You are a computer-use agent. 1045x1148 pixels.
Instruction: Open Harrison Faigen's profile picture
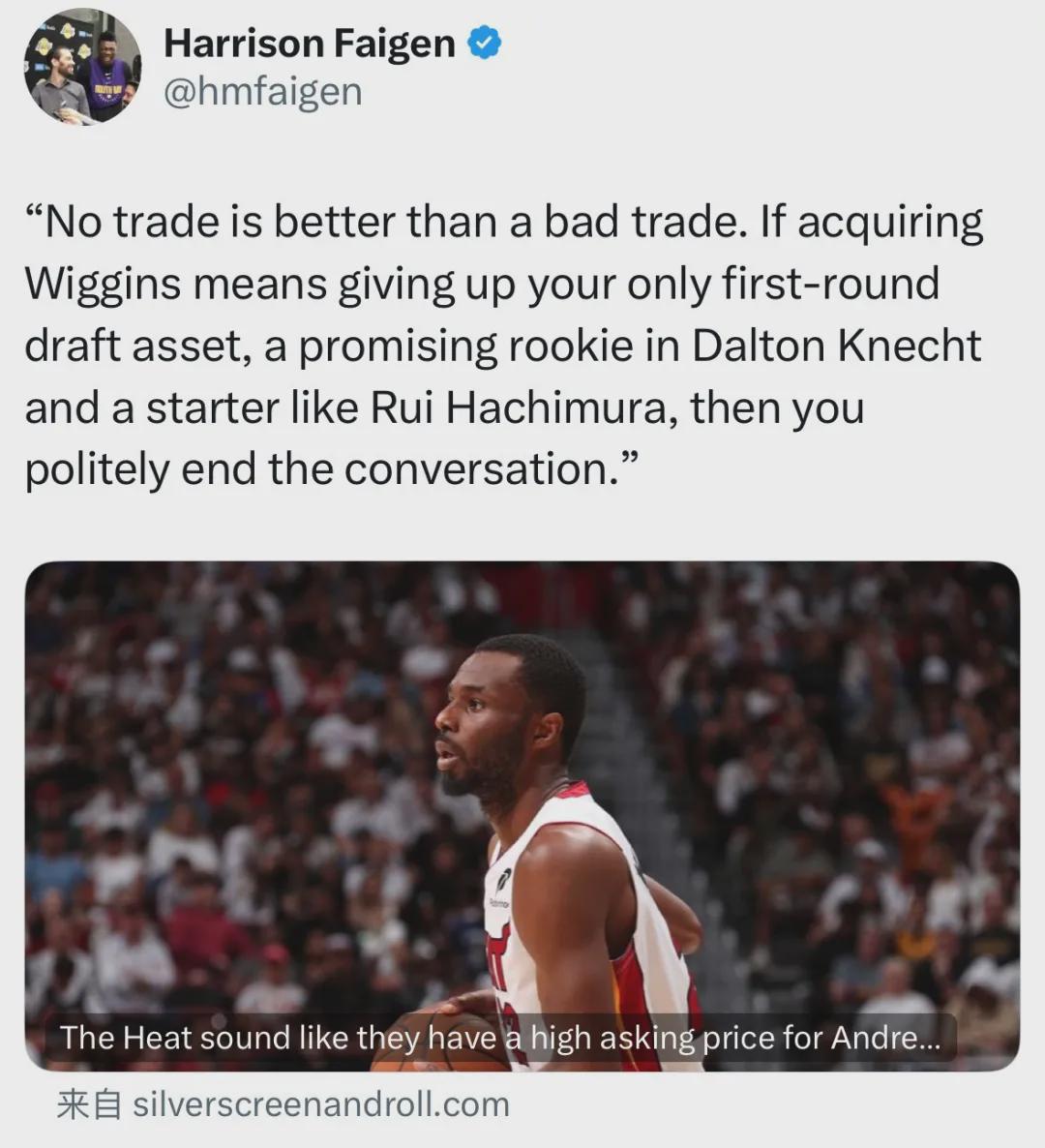tap(82, 68)
